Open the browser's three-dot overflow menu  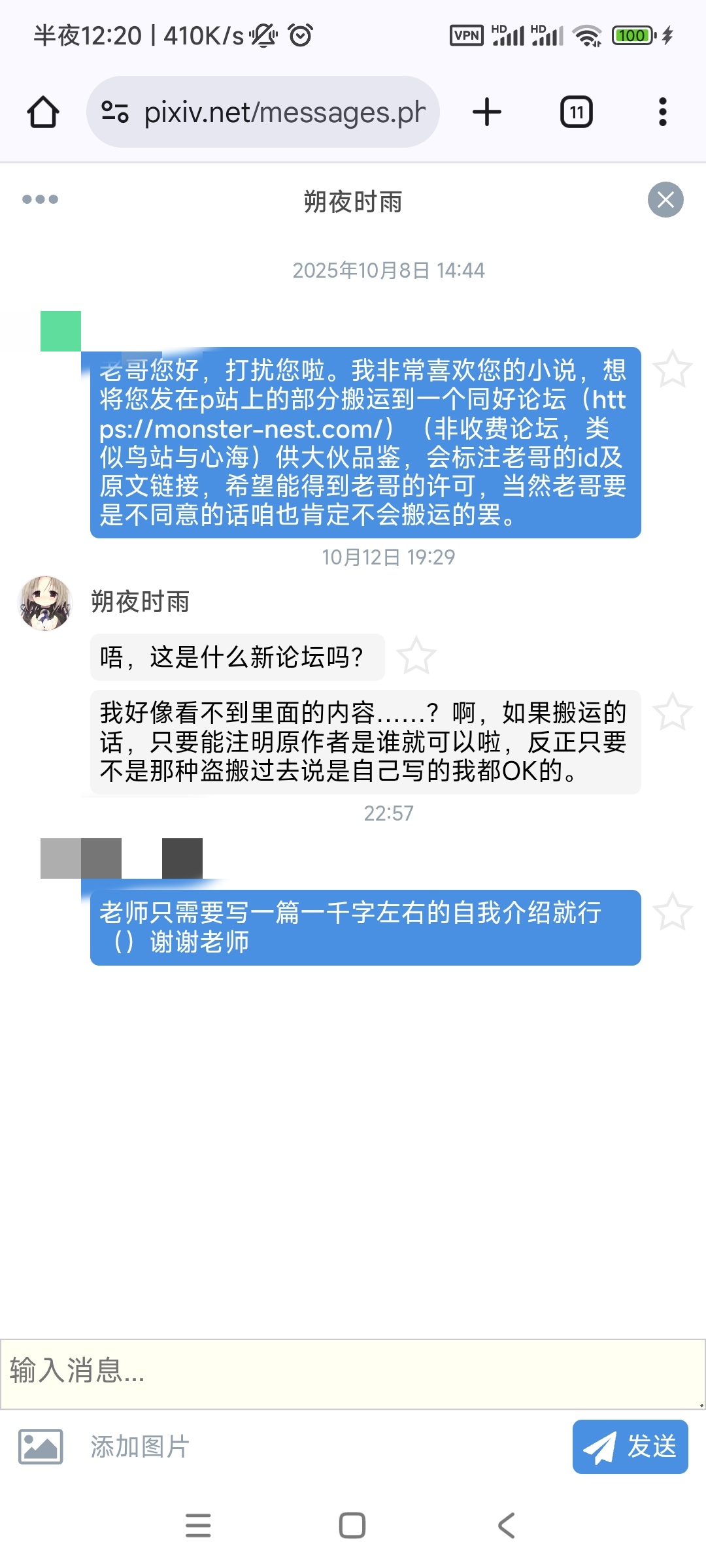663,112
